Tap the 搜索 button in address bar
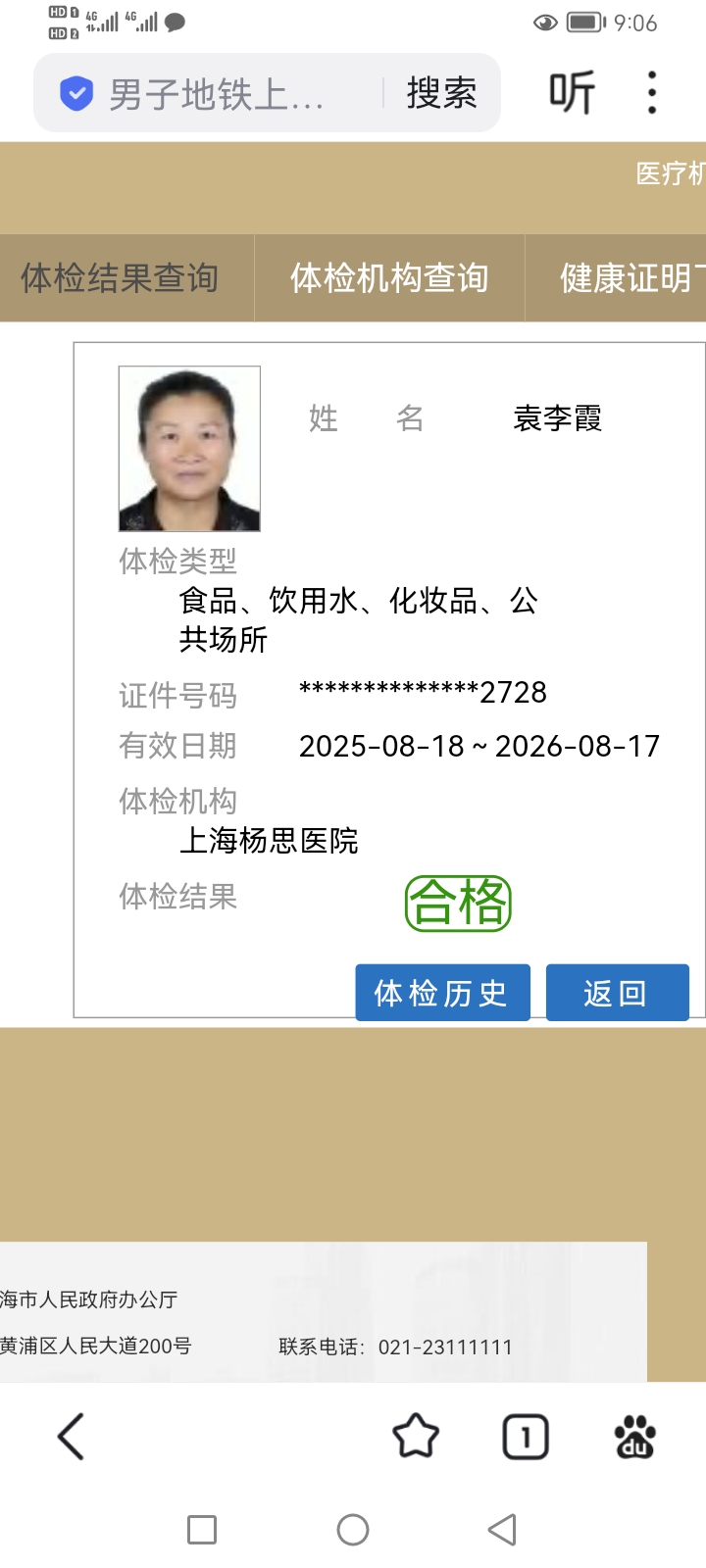The height and width of the screenshot is (1568, 706). point(441,94)
